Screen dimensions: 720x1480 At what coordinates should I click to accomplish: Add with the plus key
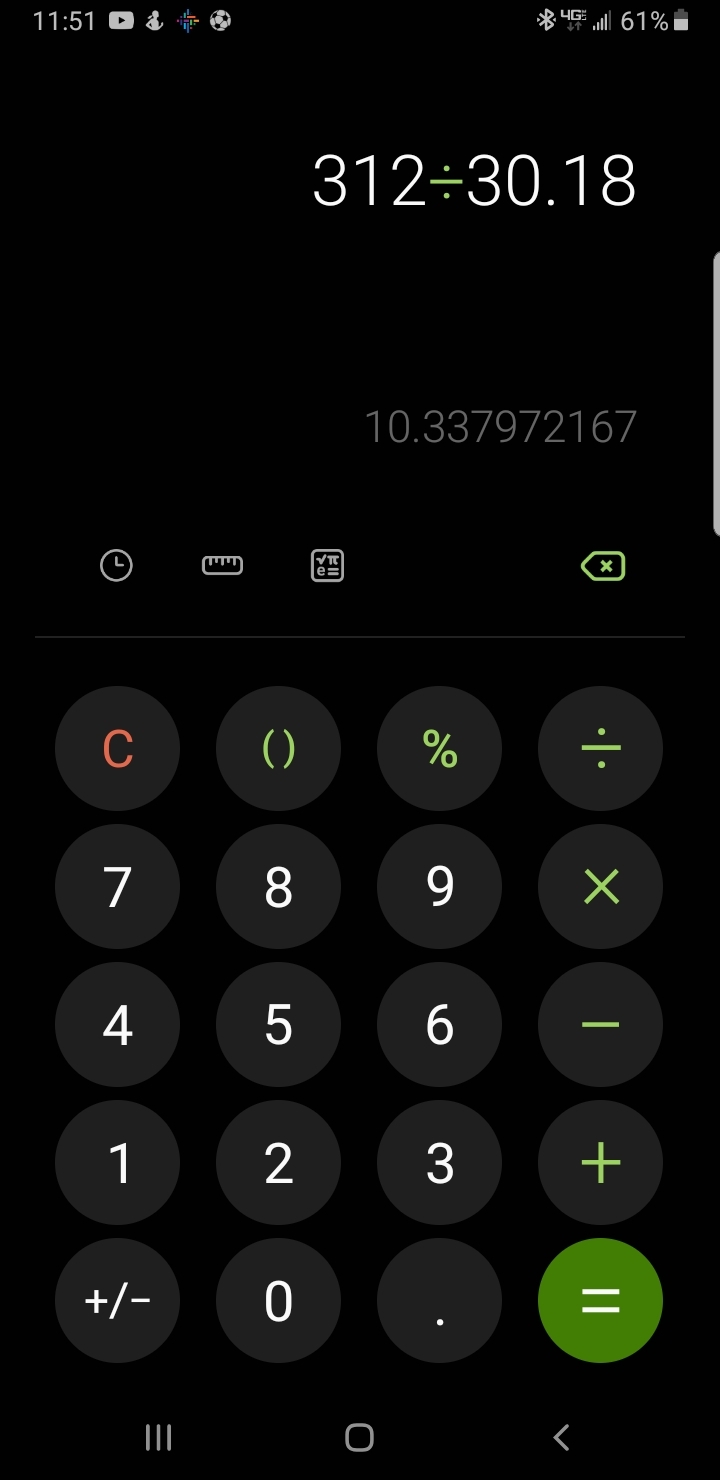(601, 1163)
